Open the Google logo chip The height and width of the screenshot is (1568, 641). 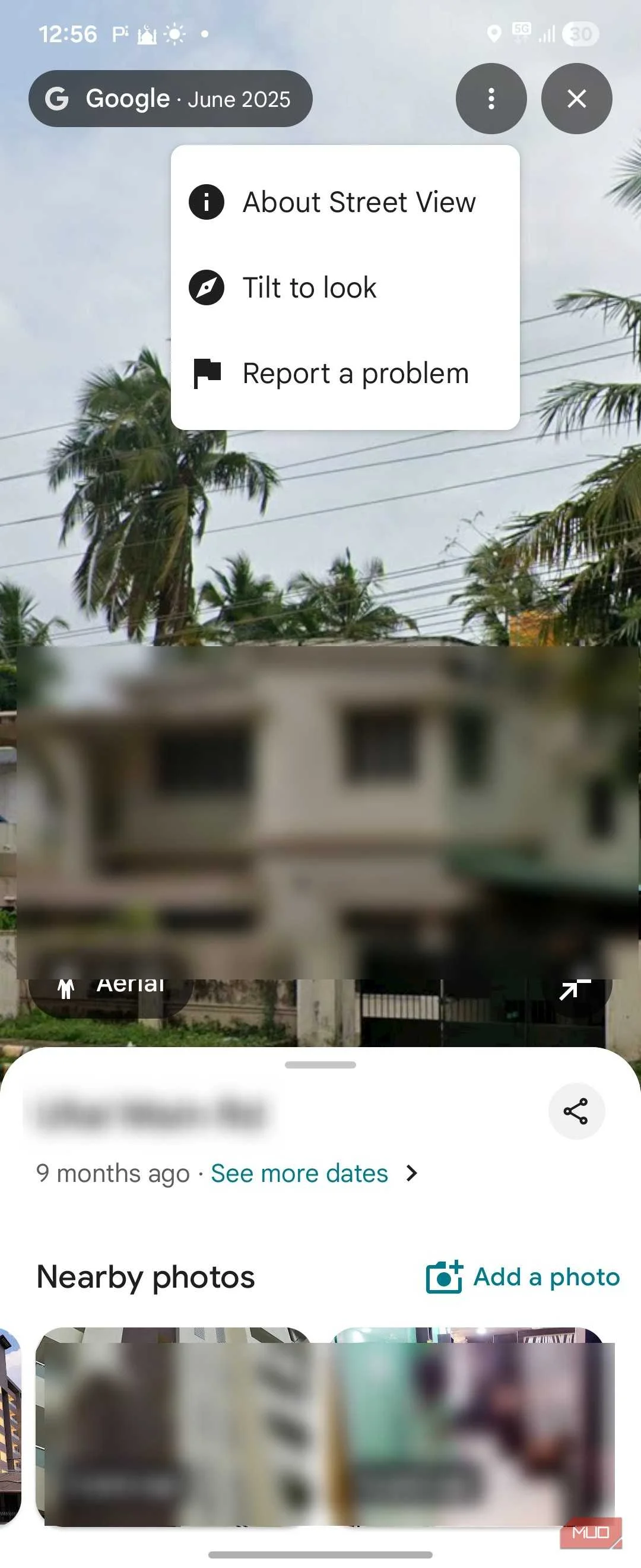tap(170, 99)
